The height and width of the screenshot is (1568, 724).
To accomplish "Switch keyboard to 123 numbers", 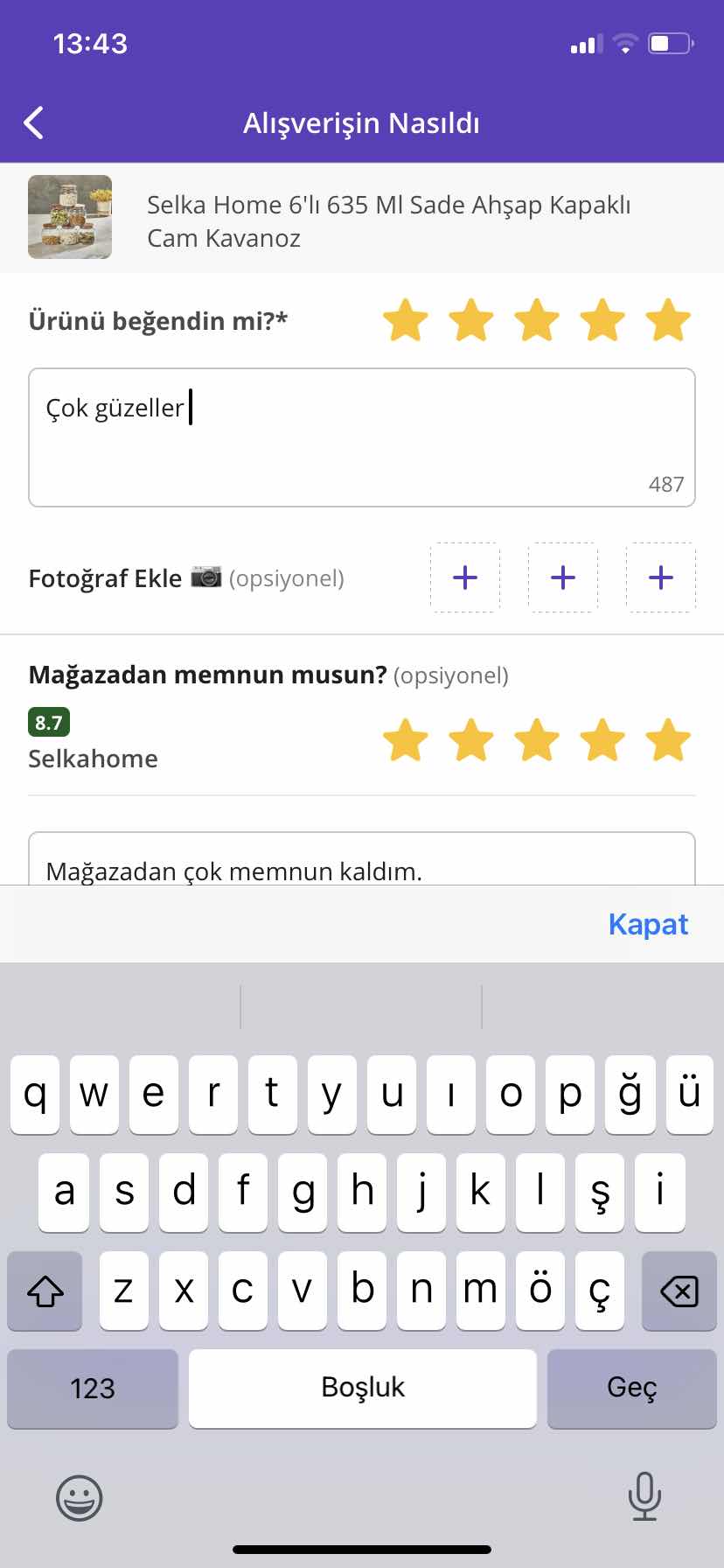I will click(x=93, y=1389).
